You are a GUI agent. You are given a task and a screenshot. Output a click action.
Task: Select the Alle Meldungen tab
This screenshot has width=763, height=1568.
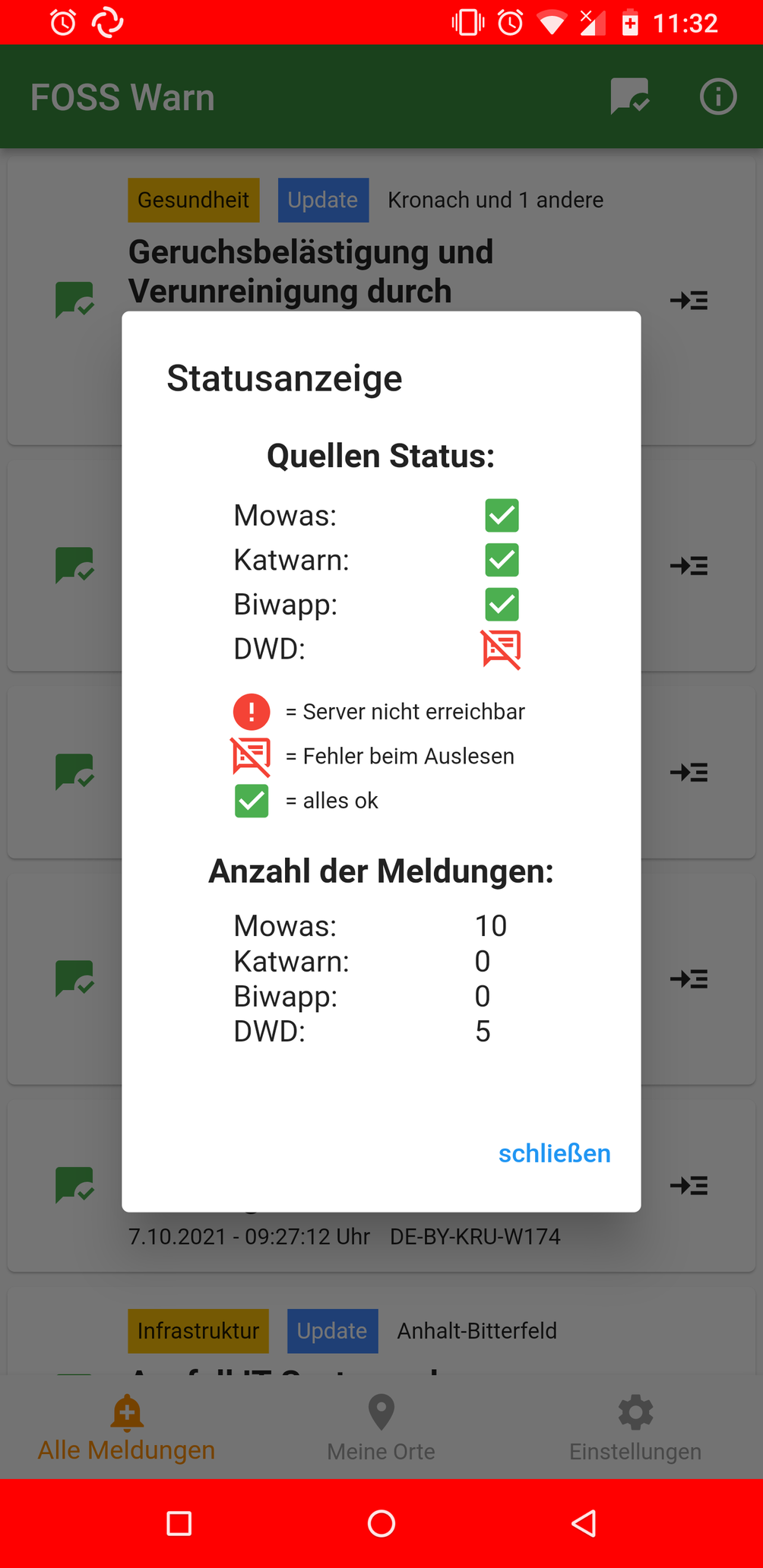tap(127, 1428)
